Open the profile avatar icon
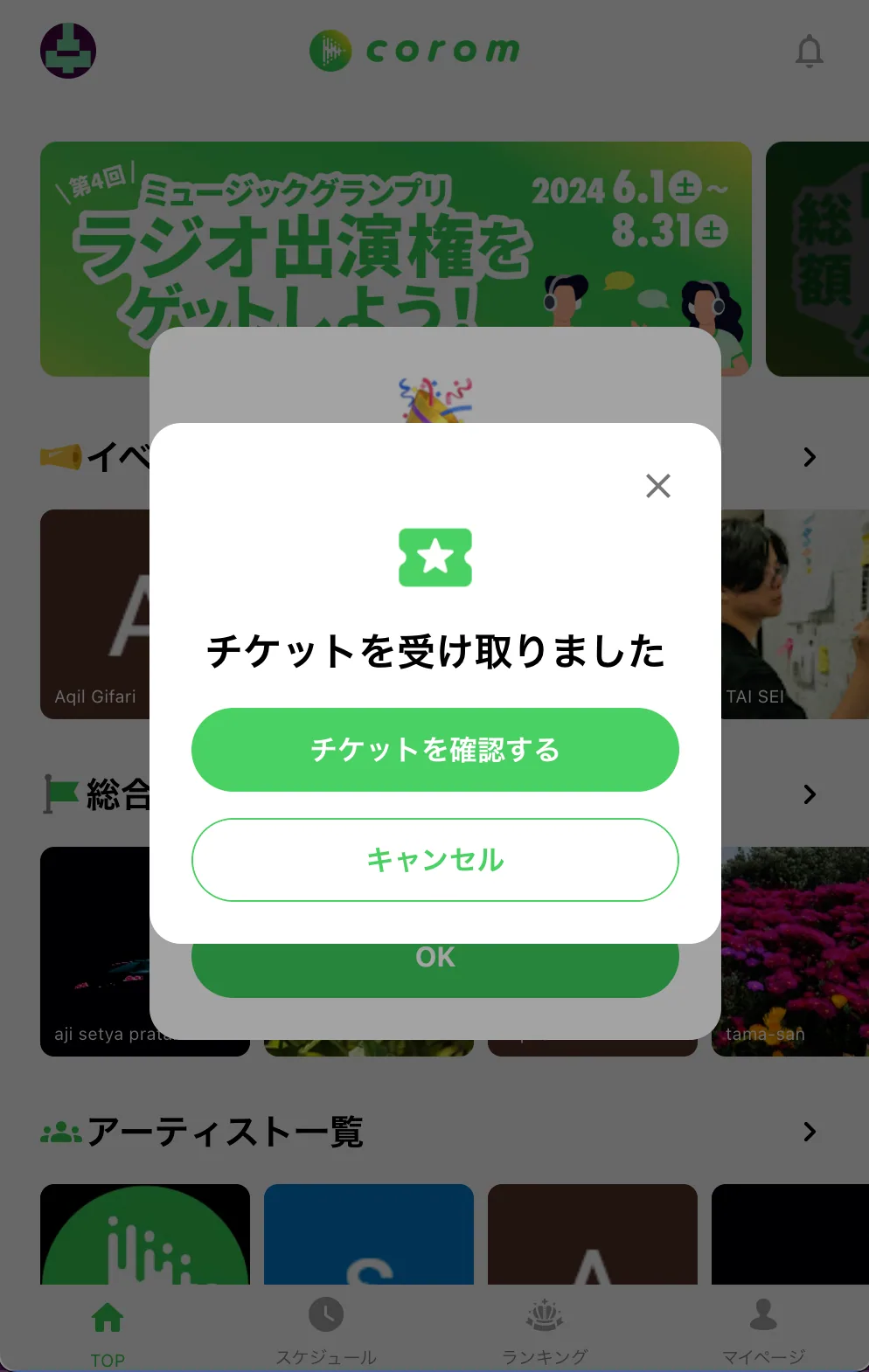This screenshot has height=1372, width=869. [x=68, y=51]
